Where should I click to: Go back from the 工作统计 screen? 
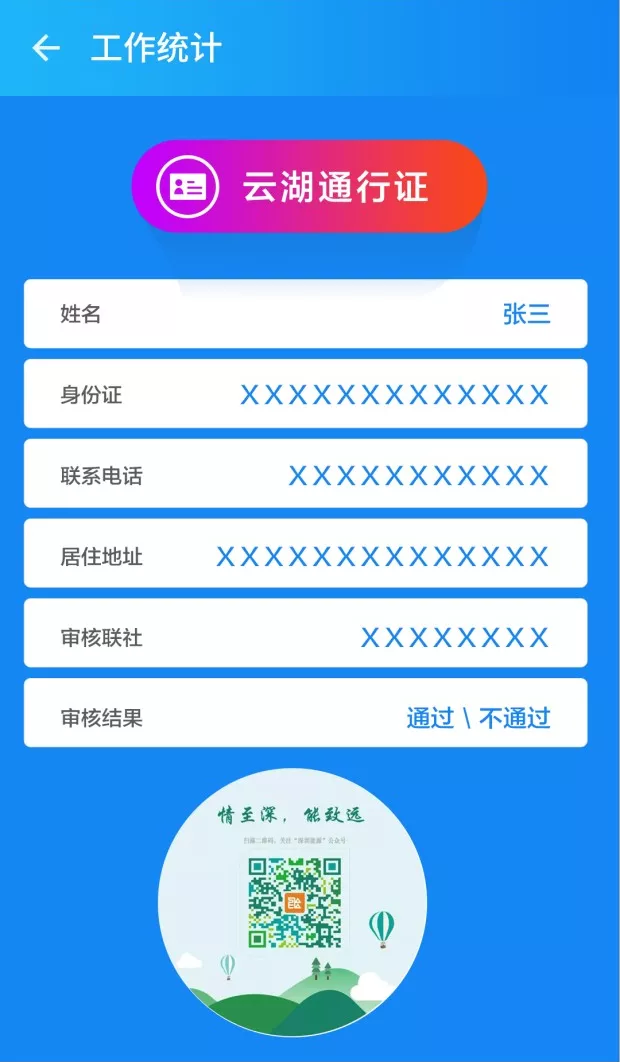[46, 48]
